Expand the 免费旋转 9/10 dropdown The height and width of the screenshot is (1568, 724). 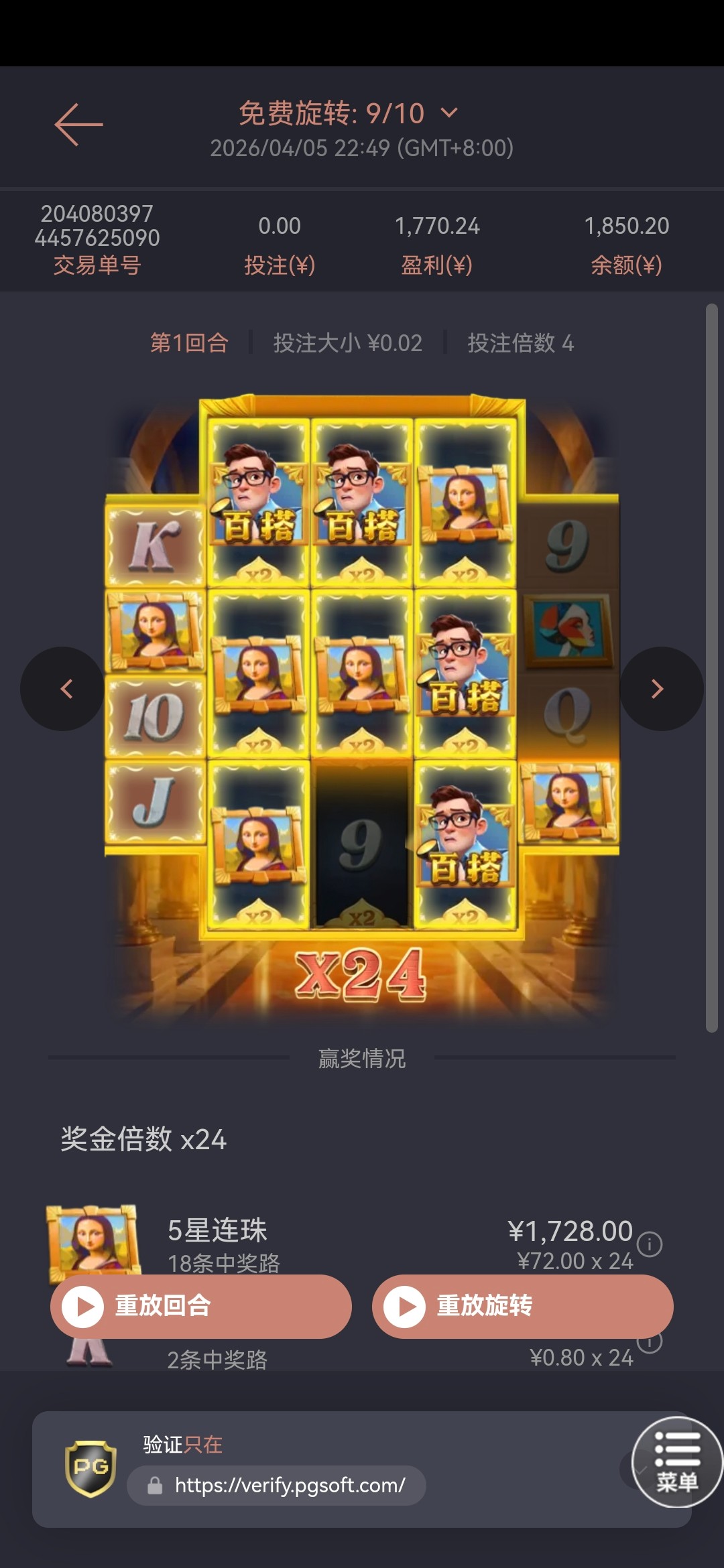click(x=449, y=113)
